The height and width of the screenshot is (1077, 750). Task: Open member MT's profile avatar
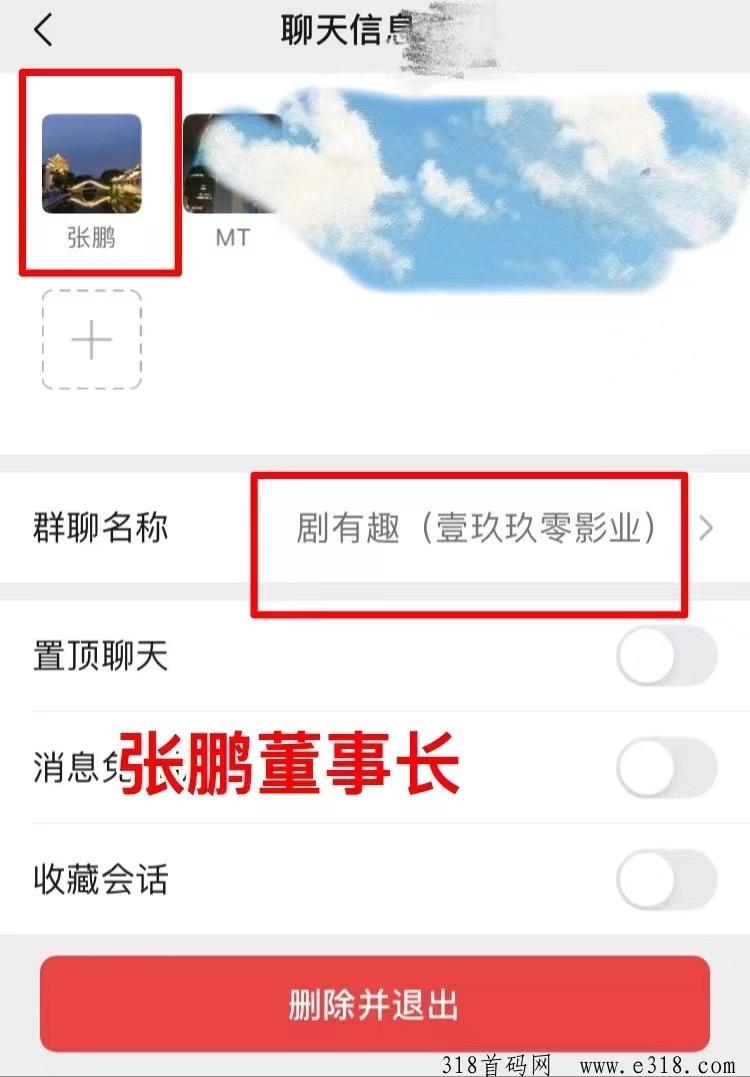(231, 164)
